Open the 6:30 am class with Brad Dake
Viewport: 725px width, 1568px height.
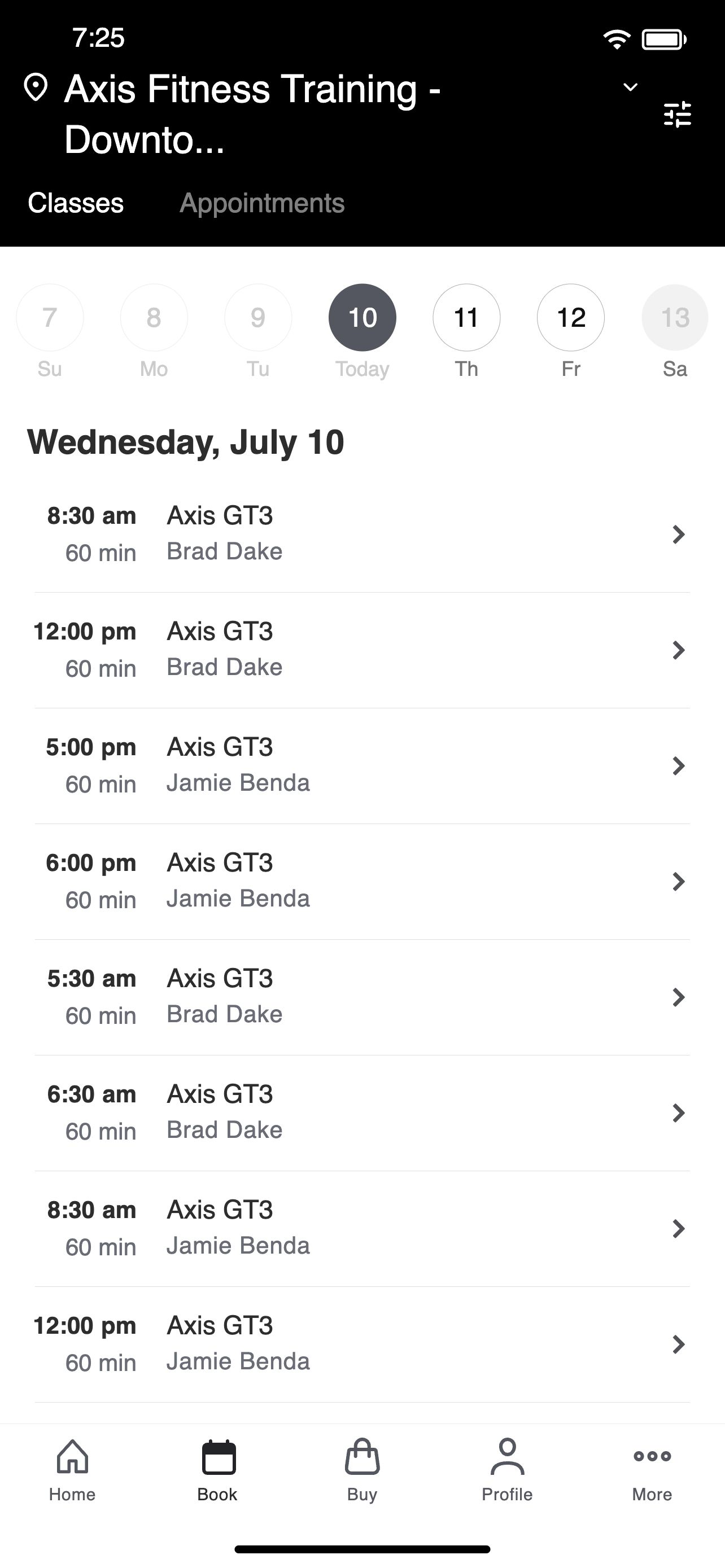[362, 1113]
